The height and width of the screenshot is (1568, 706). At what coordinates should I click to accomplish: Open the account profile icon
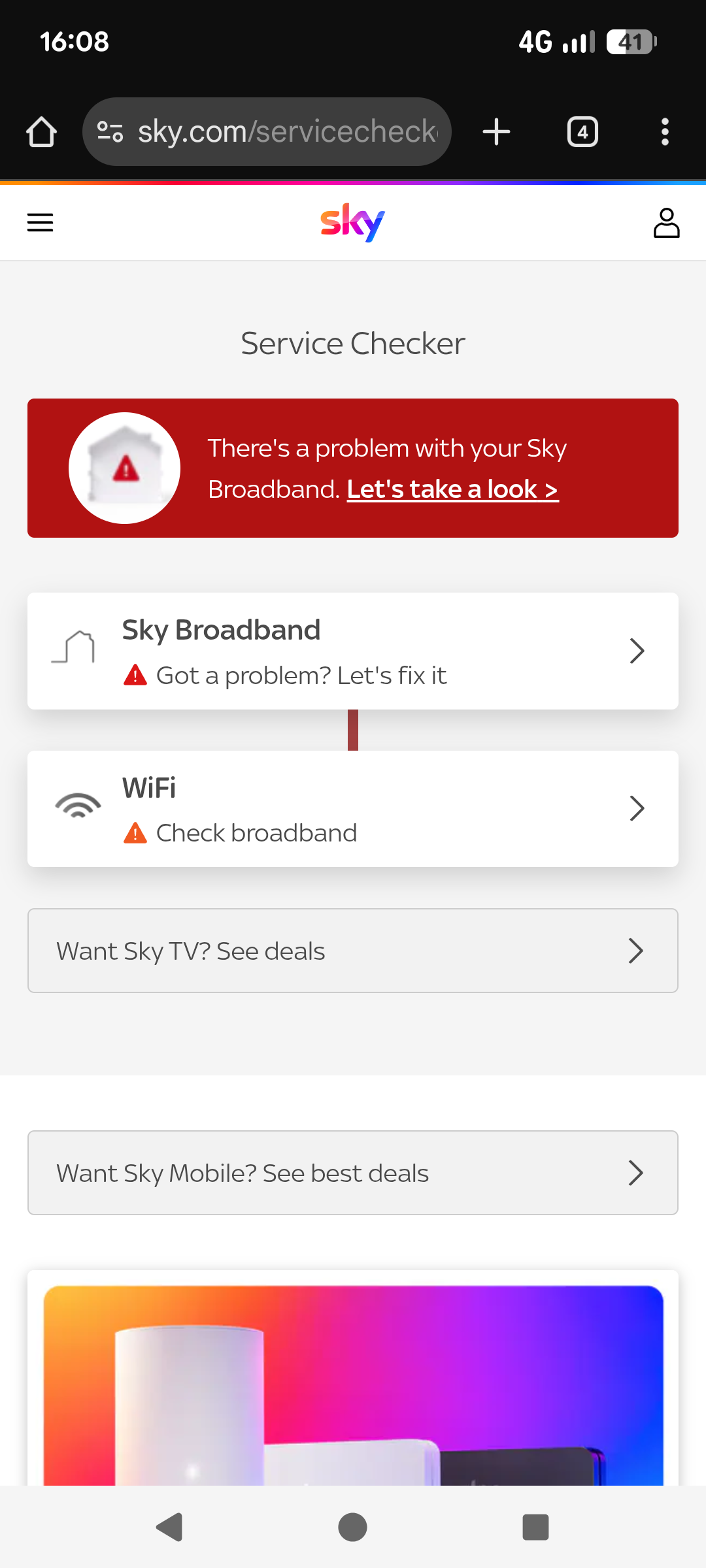pyautogui.click(x=666, y=223)
